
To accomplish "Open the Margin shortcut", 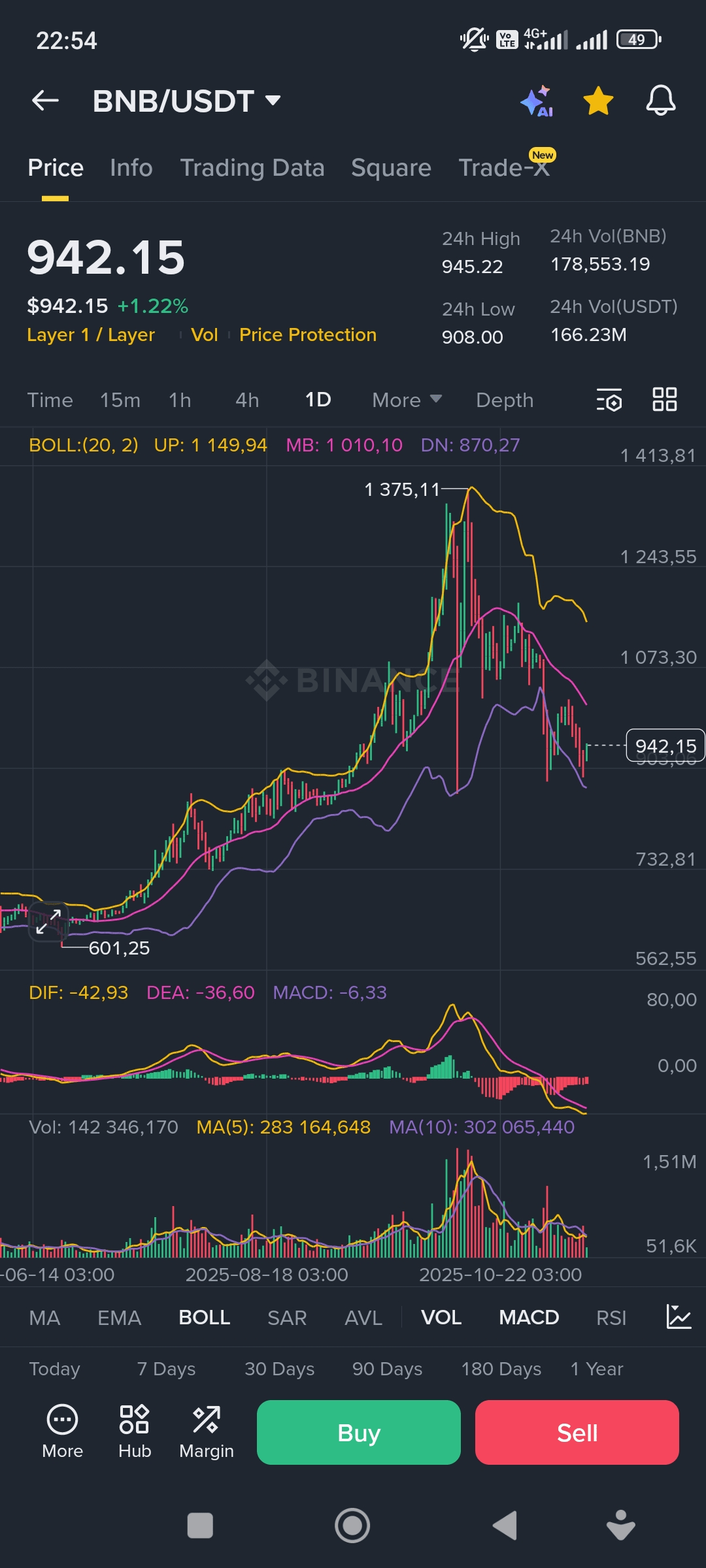I will (x=206, y=1432).
